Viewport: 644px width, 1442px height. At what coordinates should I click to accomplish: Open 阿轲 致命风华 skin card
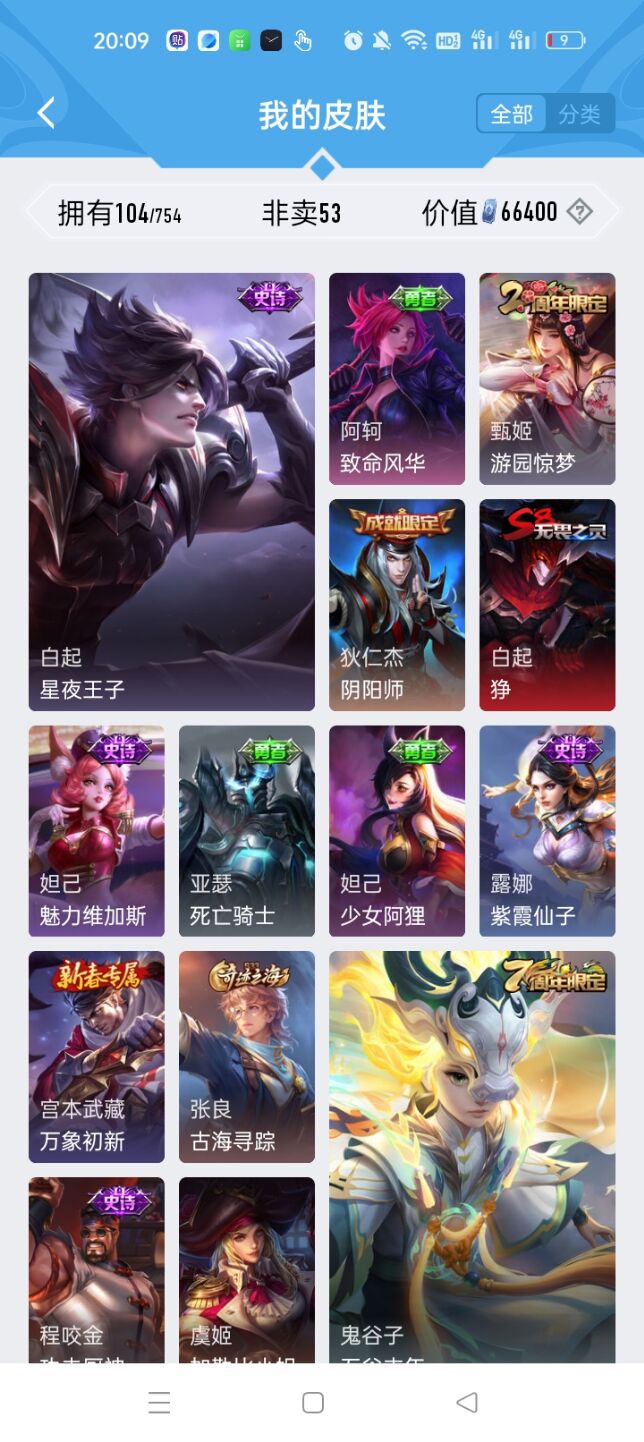(x=397, y=378)
